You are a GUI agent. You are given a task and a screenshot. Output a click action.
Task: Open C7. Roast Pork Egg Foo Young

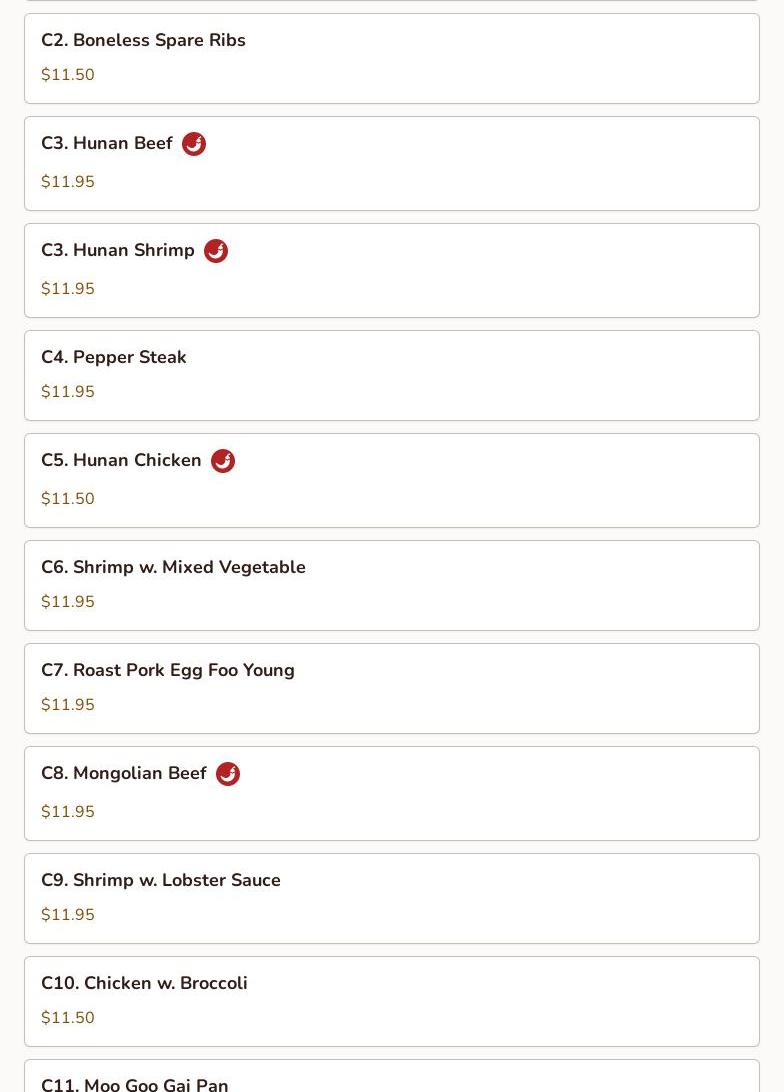391,688
